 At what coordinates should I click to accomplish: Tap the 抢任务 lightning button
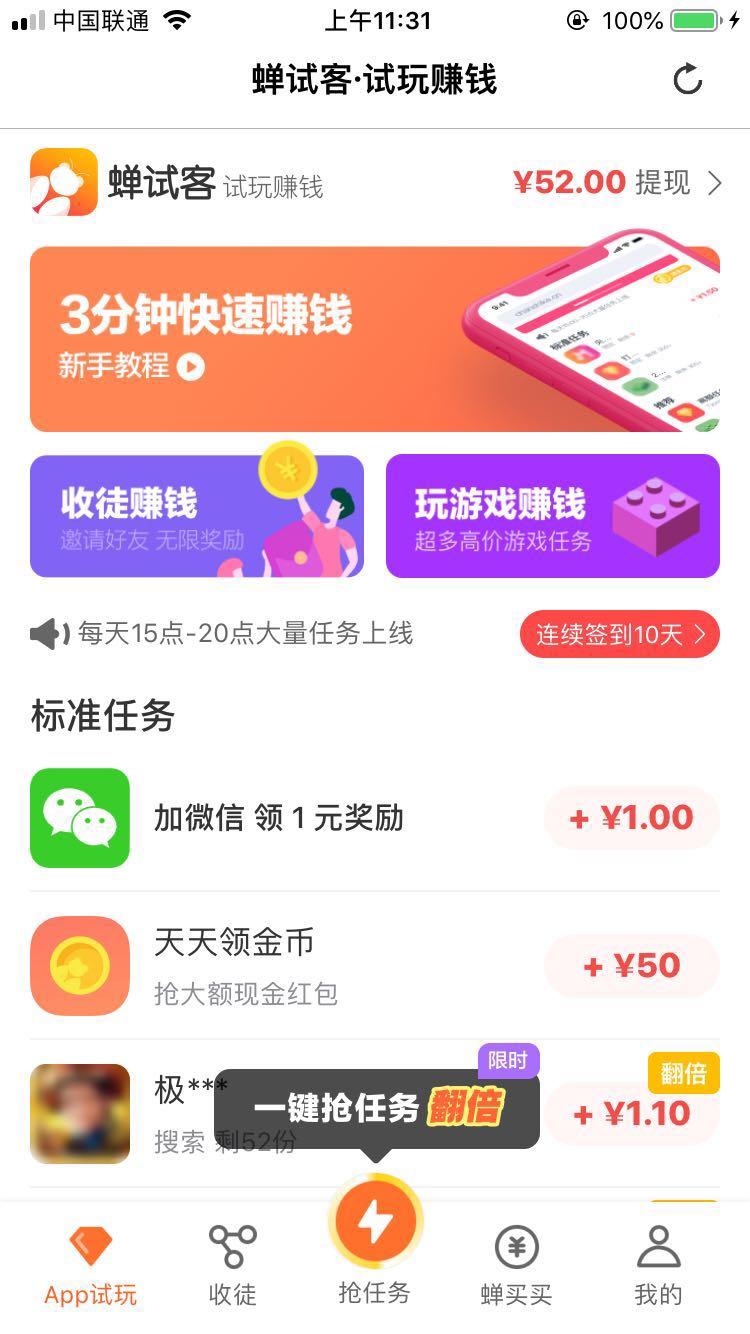click(x=375, y=1222)
